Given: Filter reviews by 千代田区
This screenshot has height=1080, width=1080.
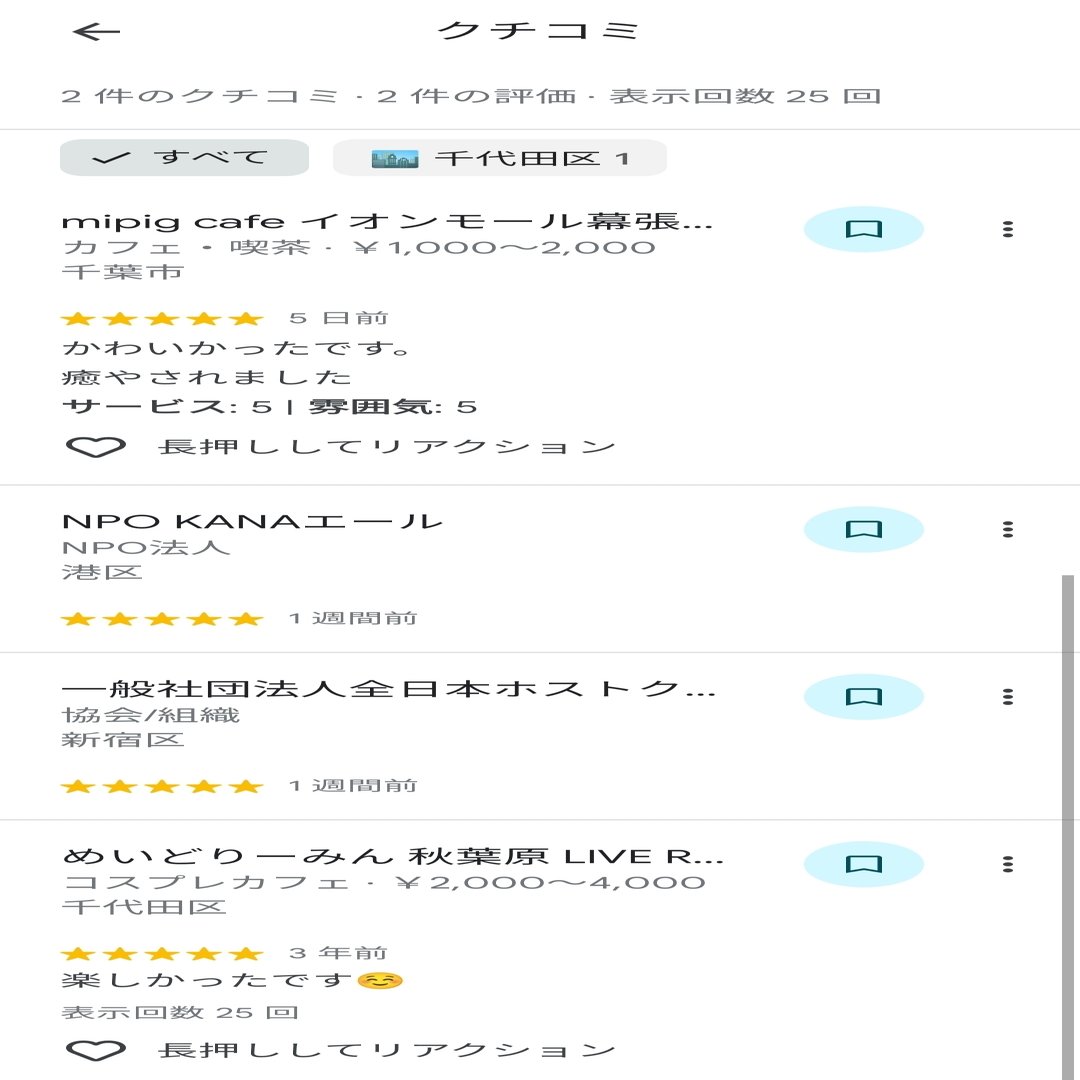Looking at the screenshot, I should click(499, 158).
